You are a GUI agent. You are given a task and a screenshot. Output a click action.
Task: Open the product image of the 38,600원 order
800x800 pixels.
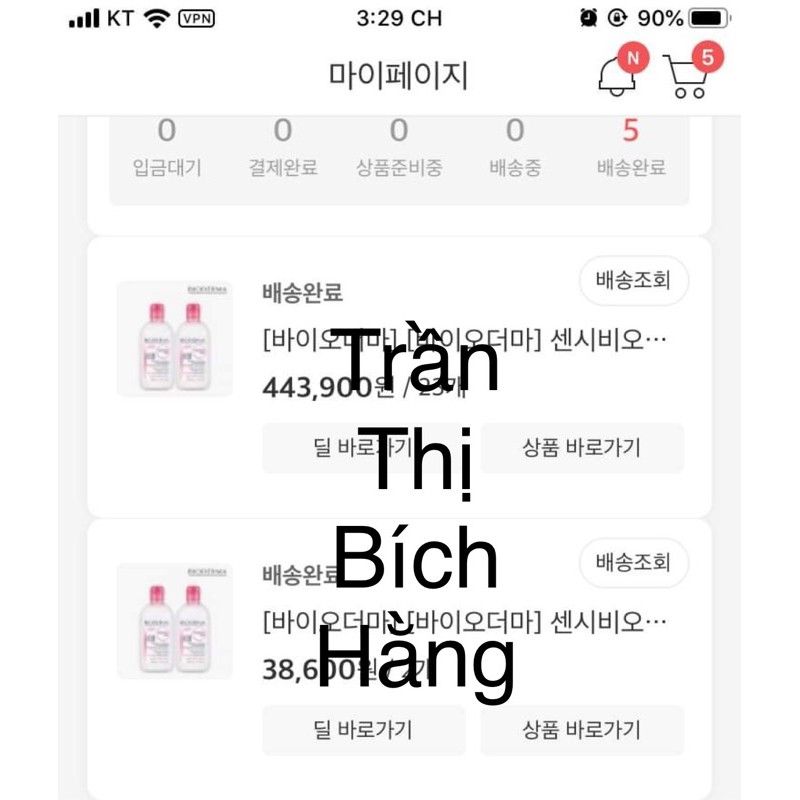click(x=174, y=621)
